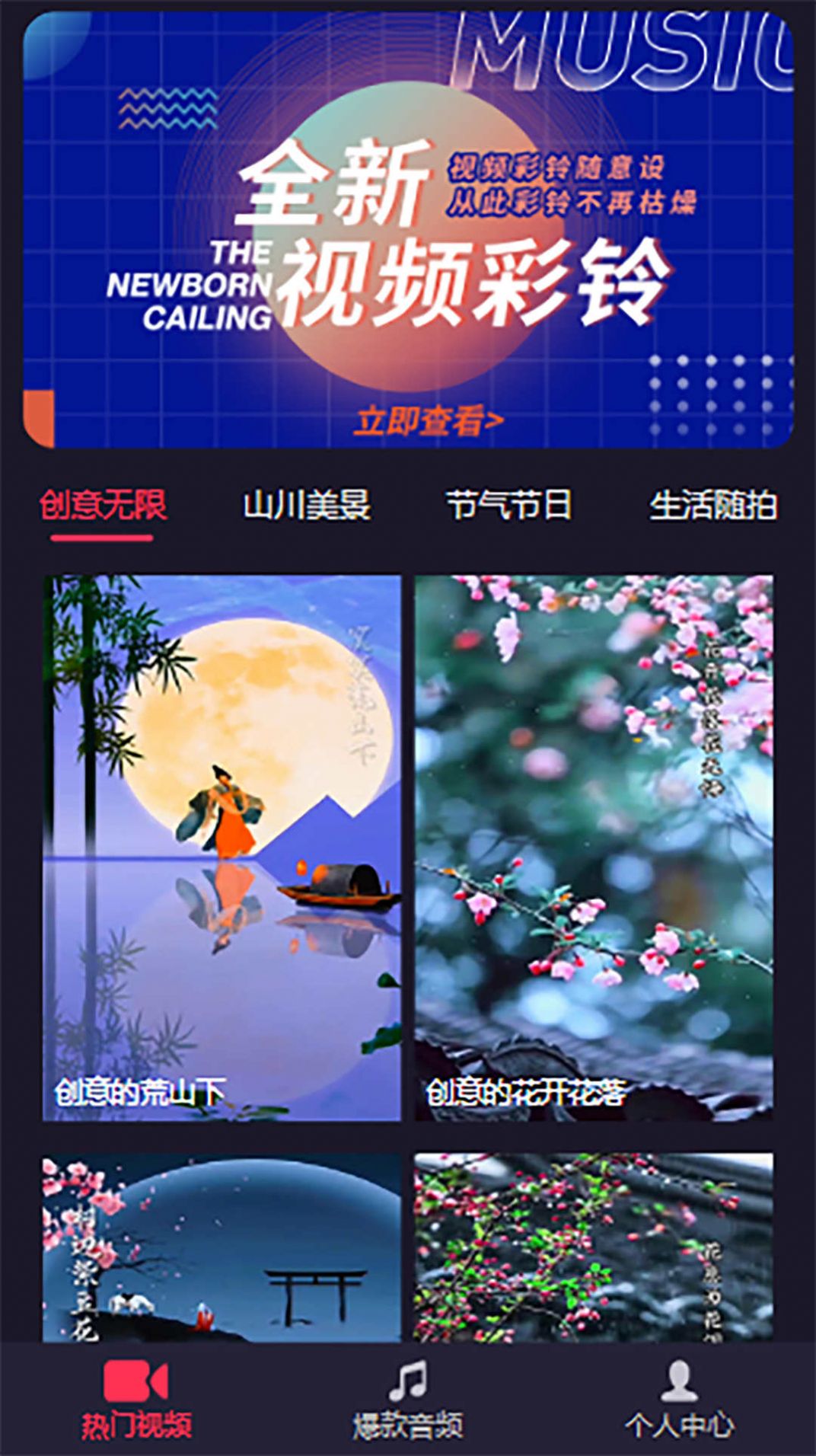
Task: Open the 创意的荒山下 video
Action: pyautogui.click(x=222, y=847)
